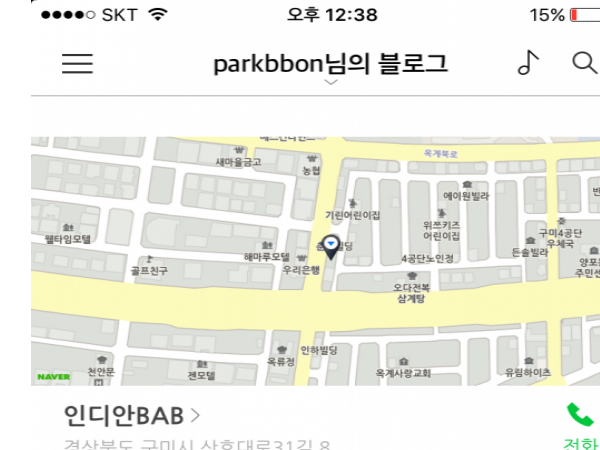Open blog search magnifier
The image size is (600, 450).
584,62
